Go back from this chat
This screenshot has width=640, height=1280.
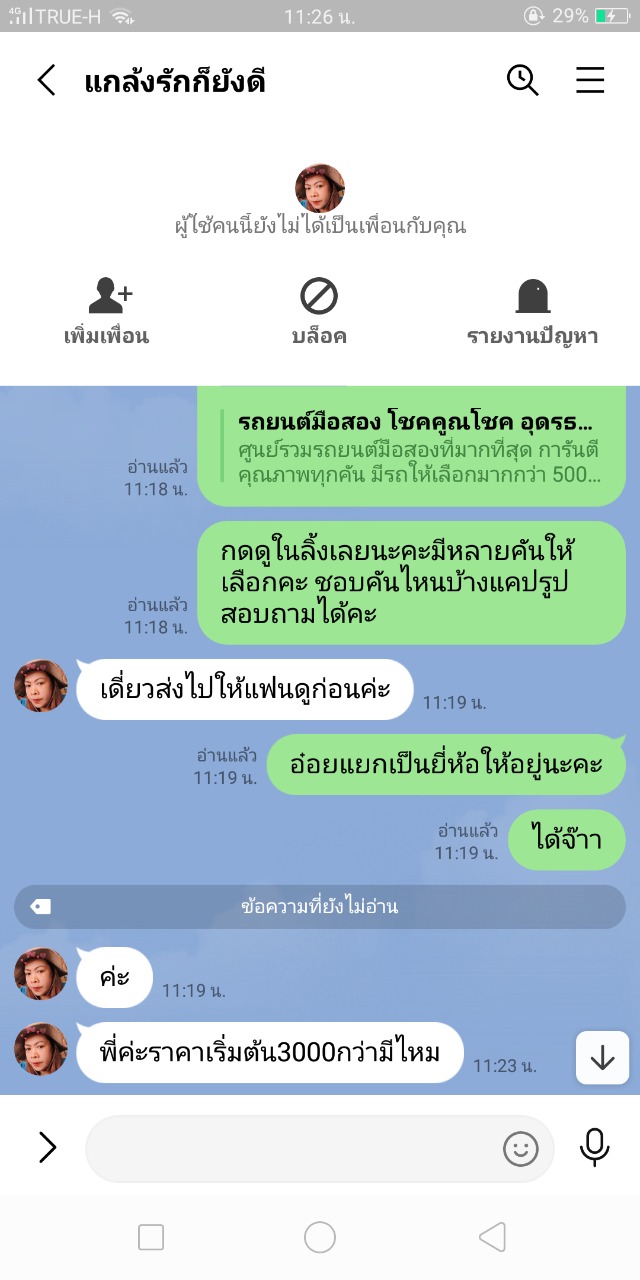(46, 80)
